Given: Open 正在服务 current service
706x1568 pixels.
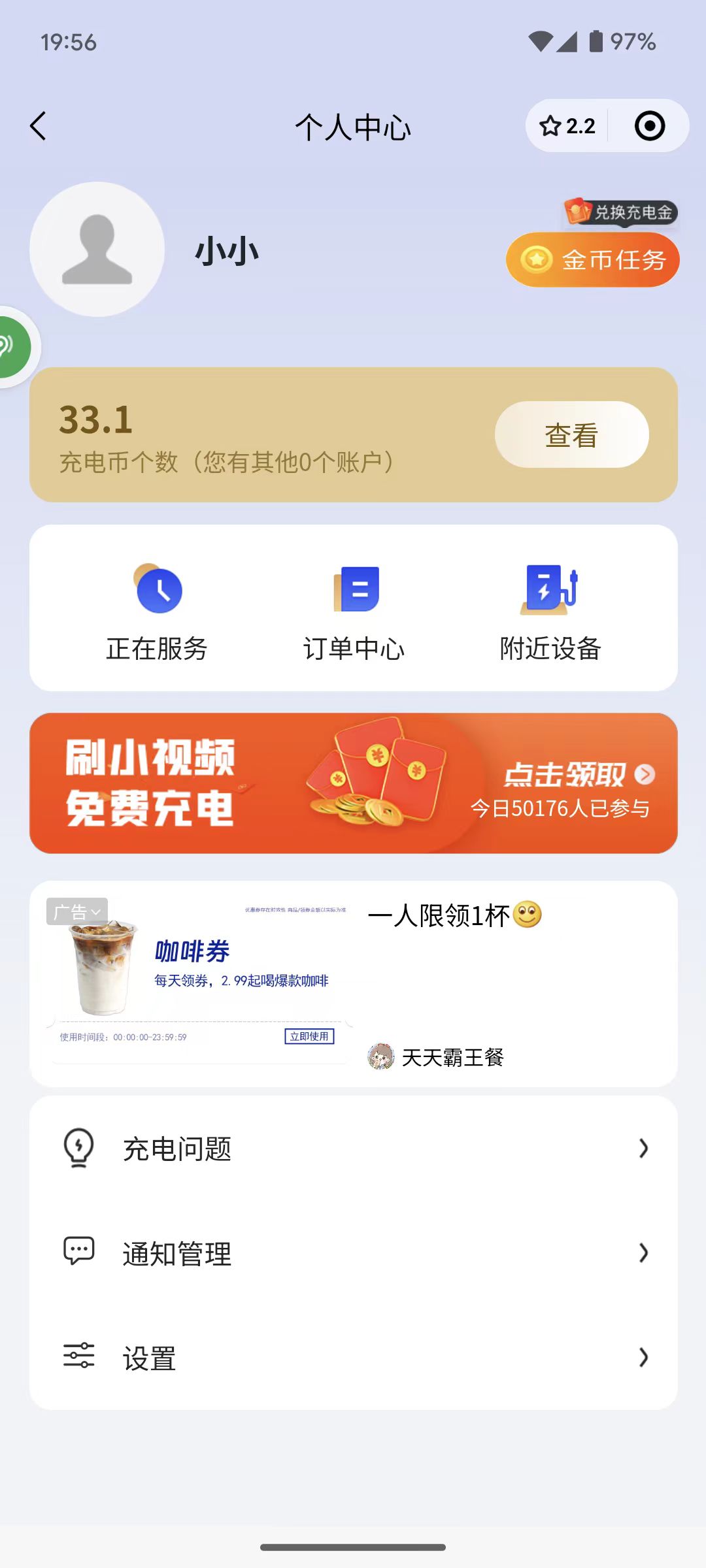Looking at the screenshot, I should pyautogui.click(x=157, y=611).
